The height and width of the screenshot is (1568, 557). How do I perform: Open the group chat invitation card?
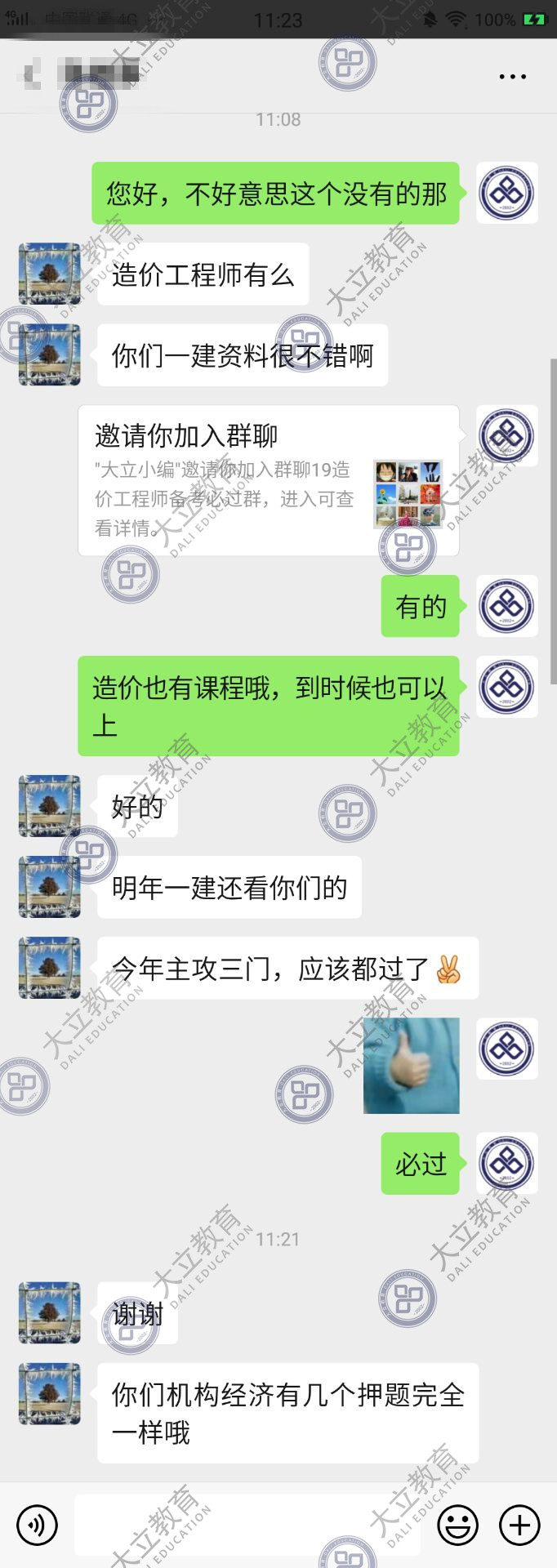pyautogui.click(x=268, y=480)
